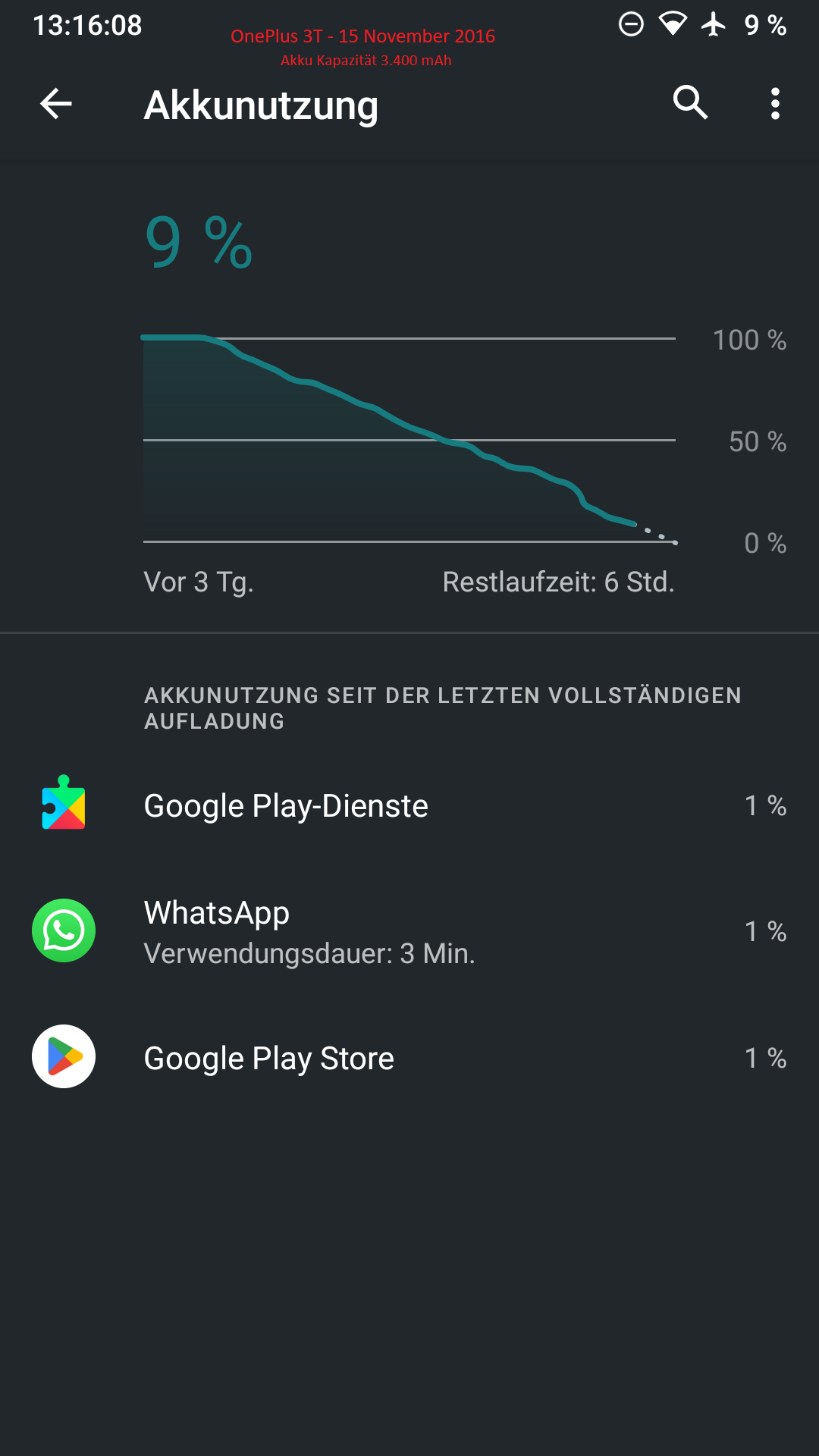Open Google Play Store battery usage

[409, 1058]
